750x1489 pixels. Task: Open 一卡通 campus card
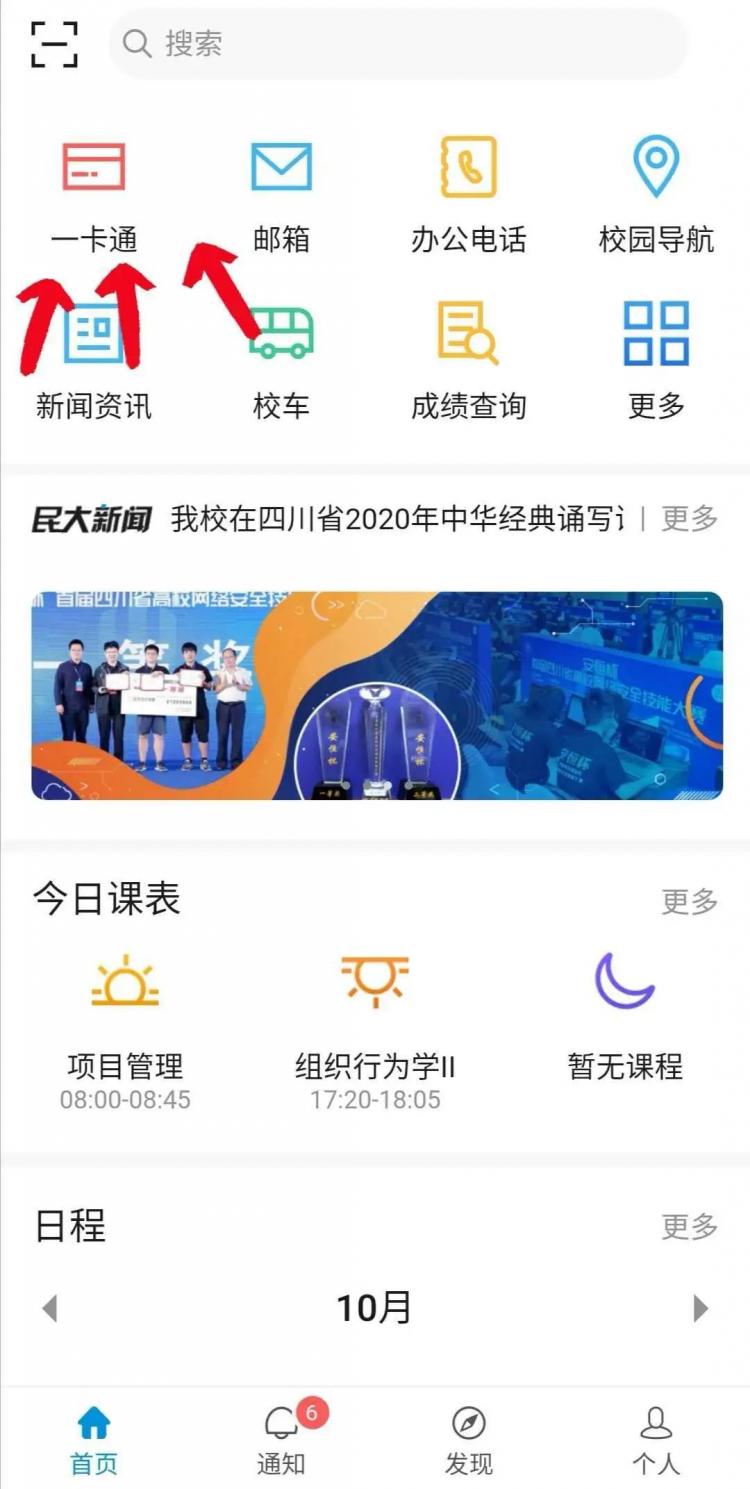pyautogui.click(x=94, y=195)
